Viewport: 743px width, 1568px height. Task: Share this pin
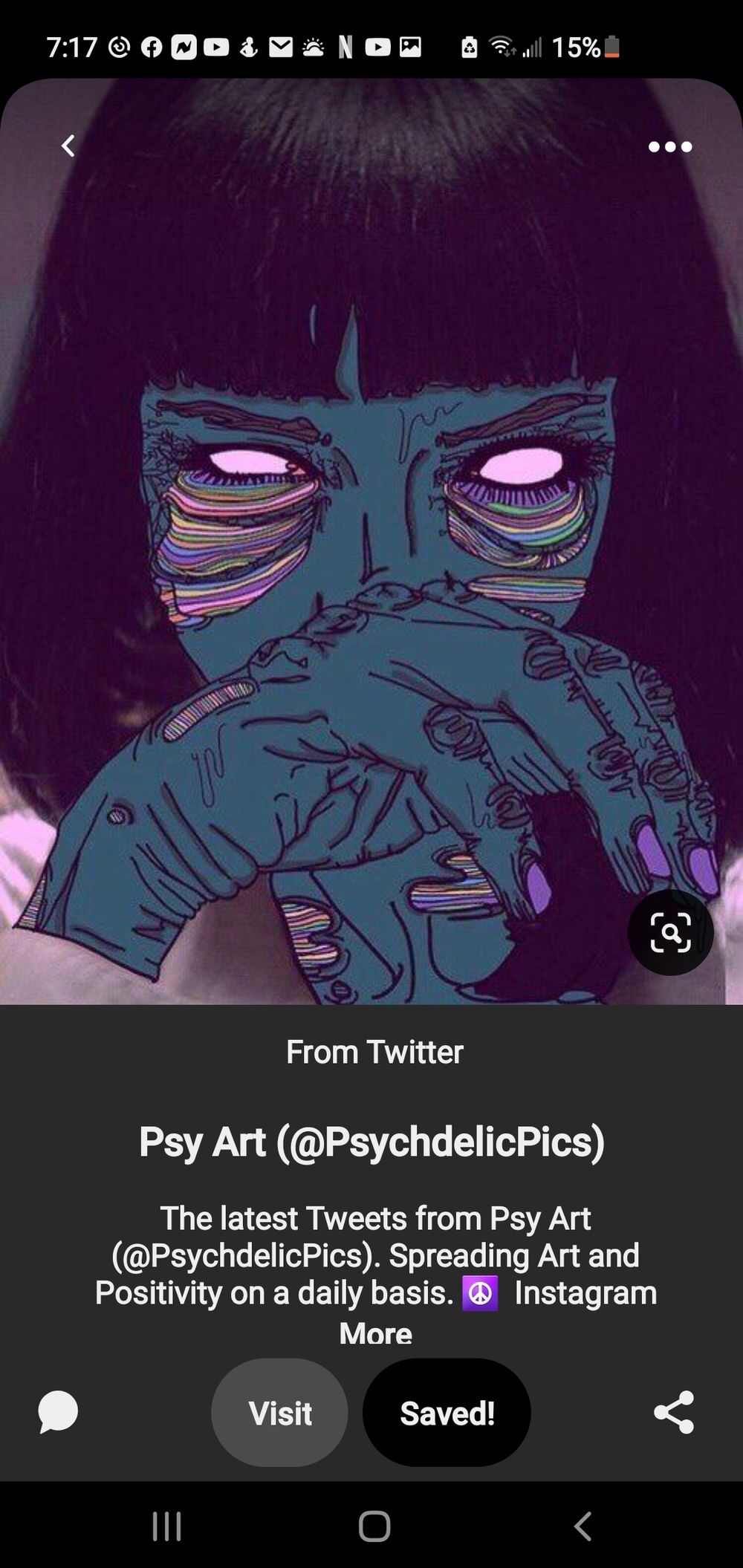(674, 1412)
